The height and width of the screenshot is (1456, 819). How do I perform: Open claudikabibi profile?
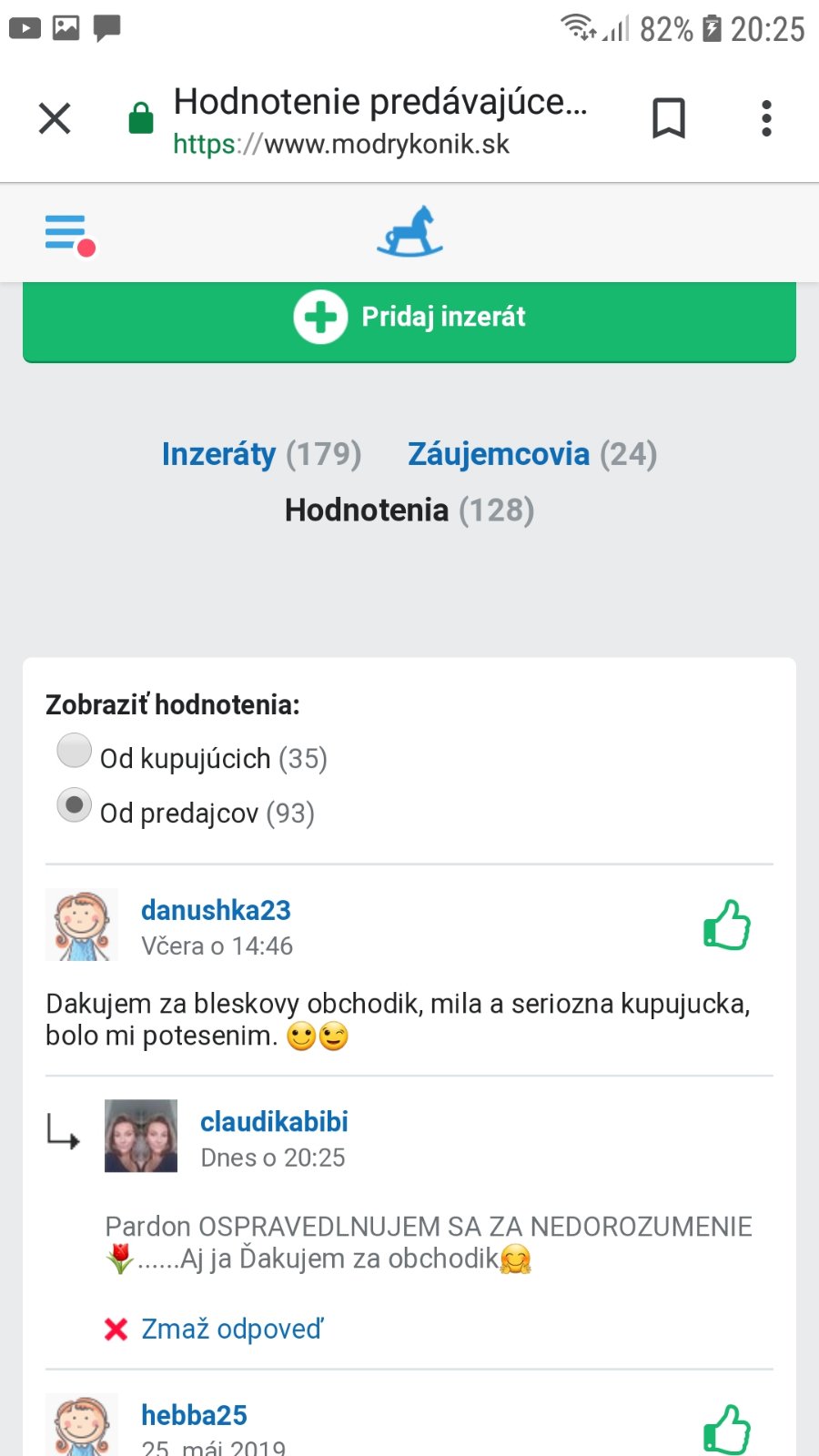[274, 1122]
